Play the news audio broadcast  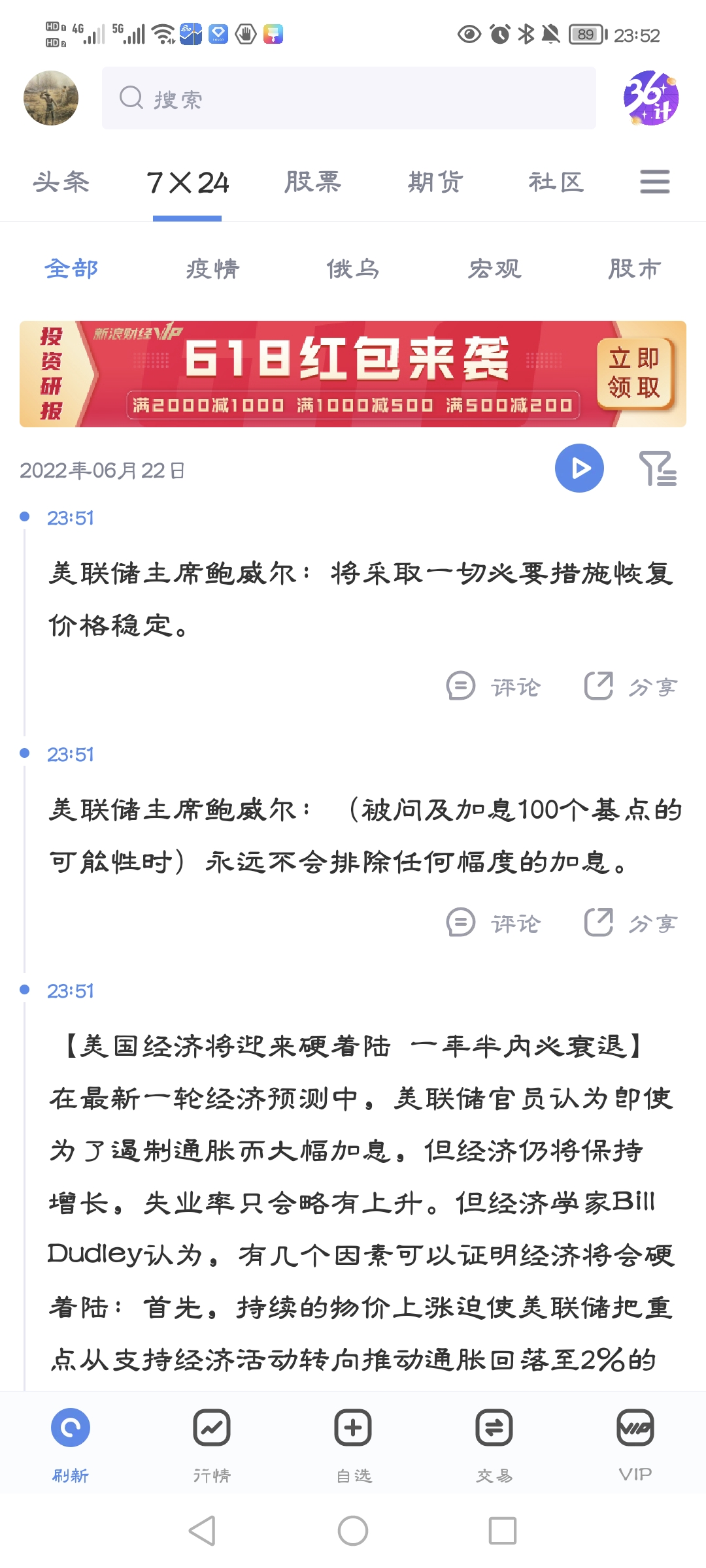579,468
